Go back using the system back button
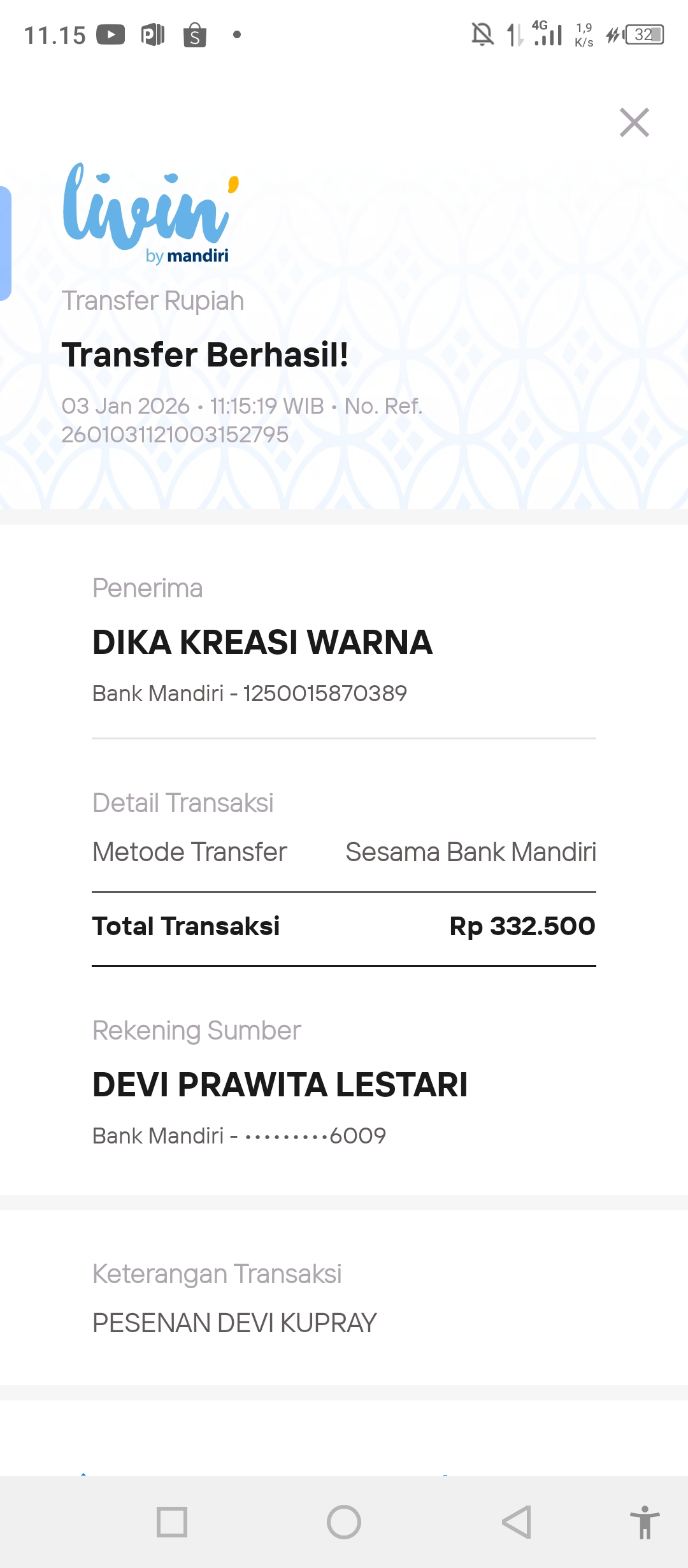Viewport: 688px width, 1568px height. [517, 1522]
